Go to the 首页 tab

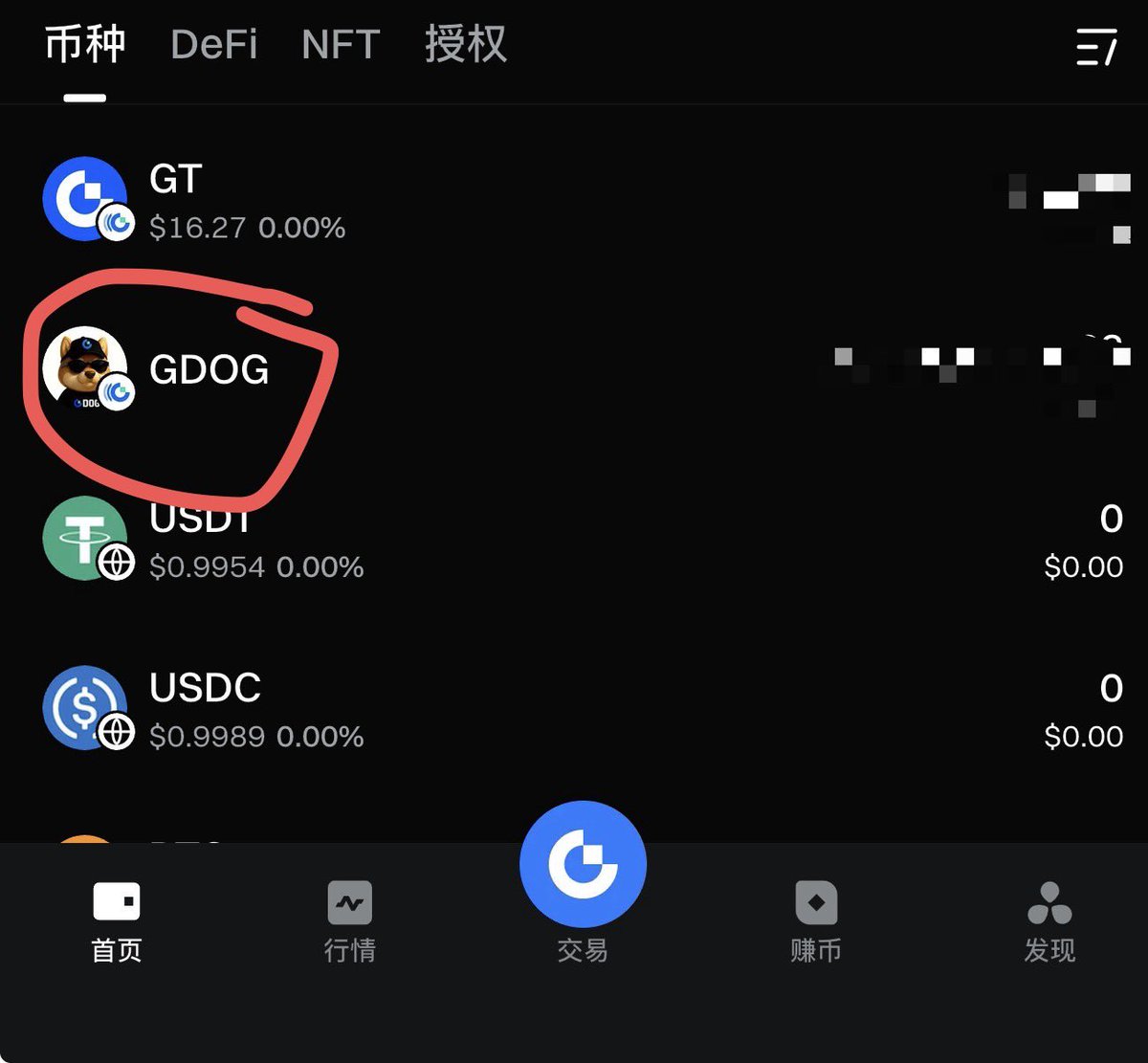[116, 920]
